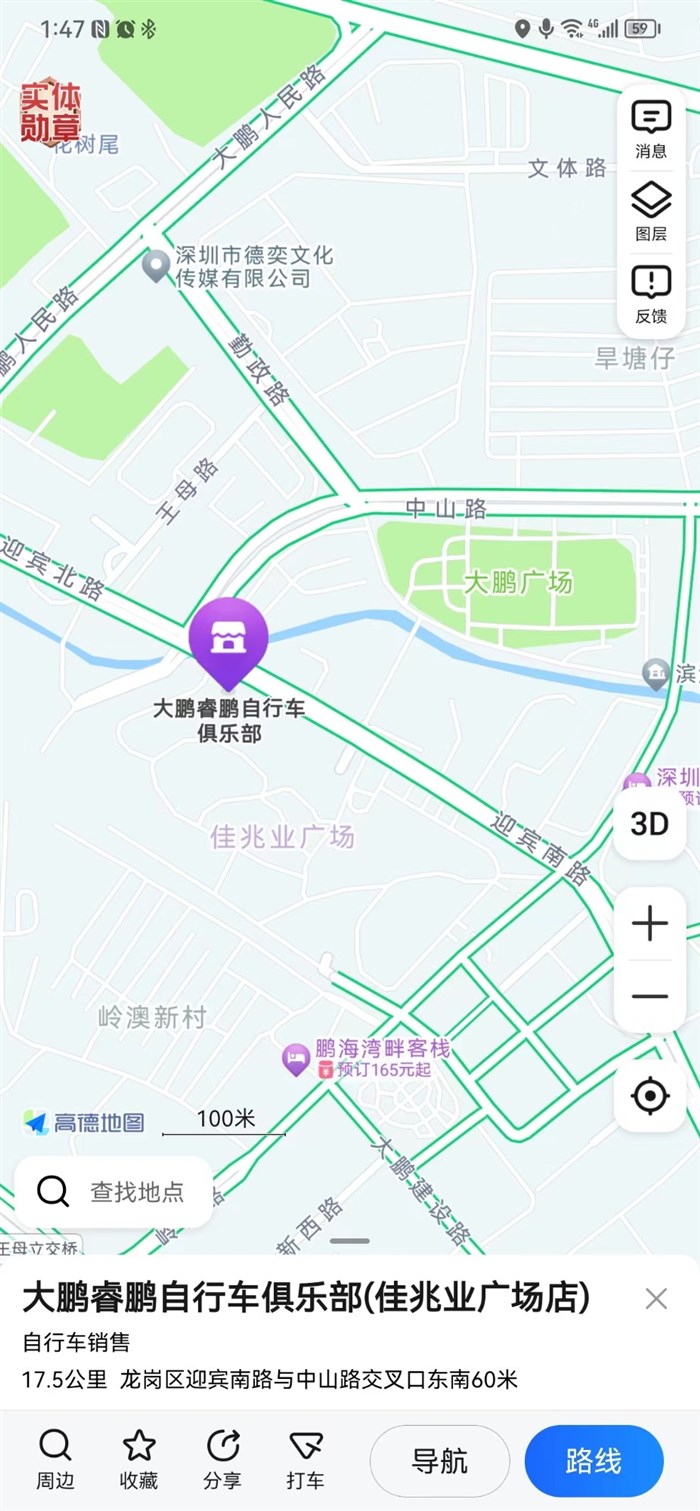This screenshot has width=700, height=1511.
Task: Open the 查找地点 search box
Action: 114,1192
